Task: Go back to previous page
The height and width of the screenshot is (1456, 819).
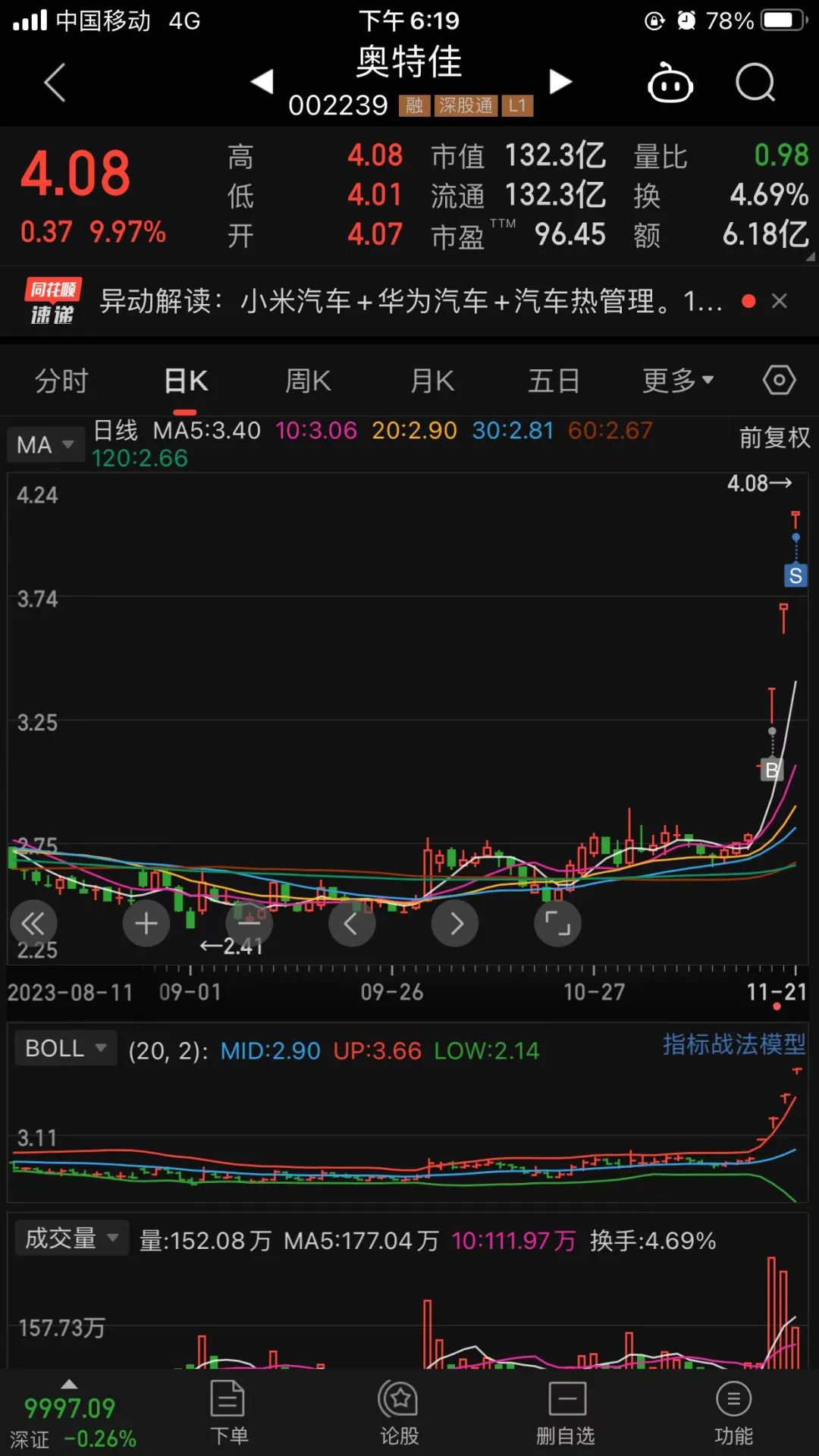Action: [55, 82]
